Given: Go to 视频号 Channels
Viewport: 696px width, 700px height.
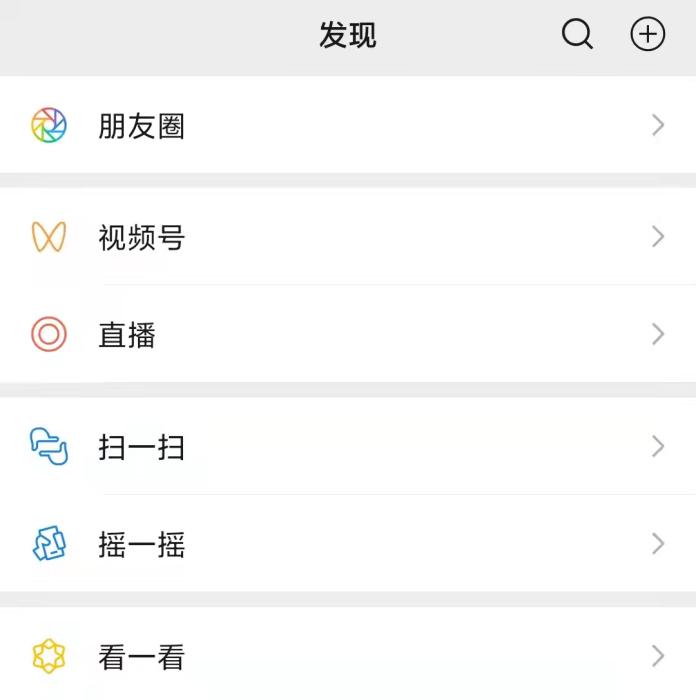Looking at the screenshot, I should [348, 237].
